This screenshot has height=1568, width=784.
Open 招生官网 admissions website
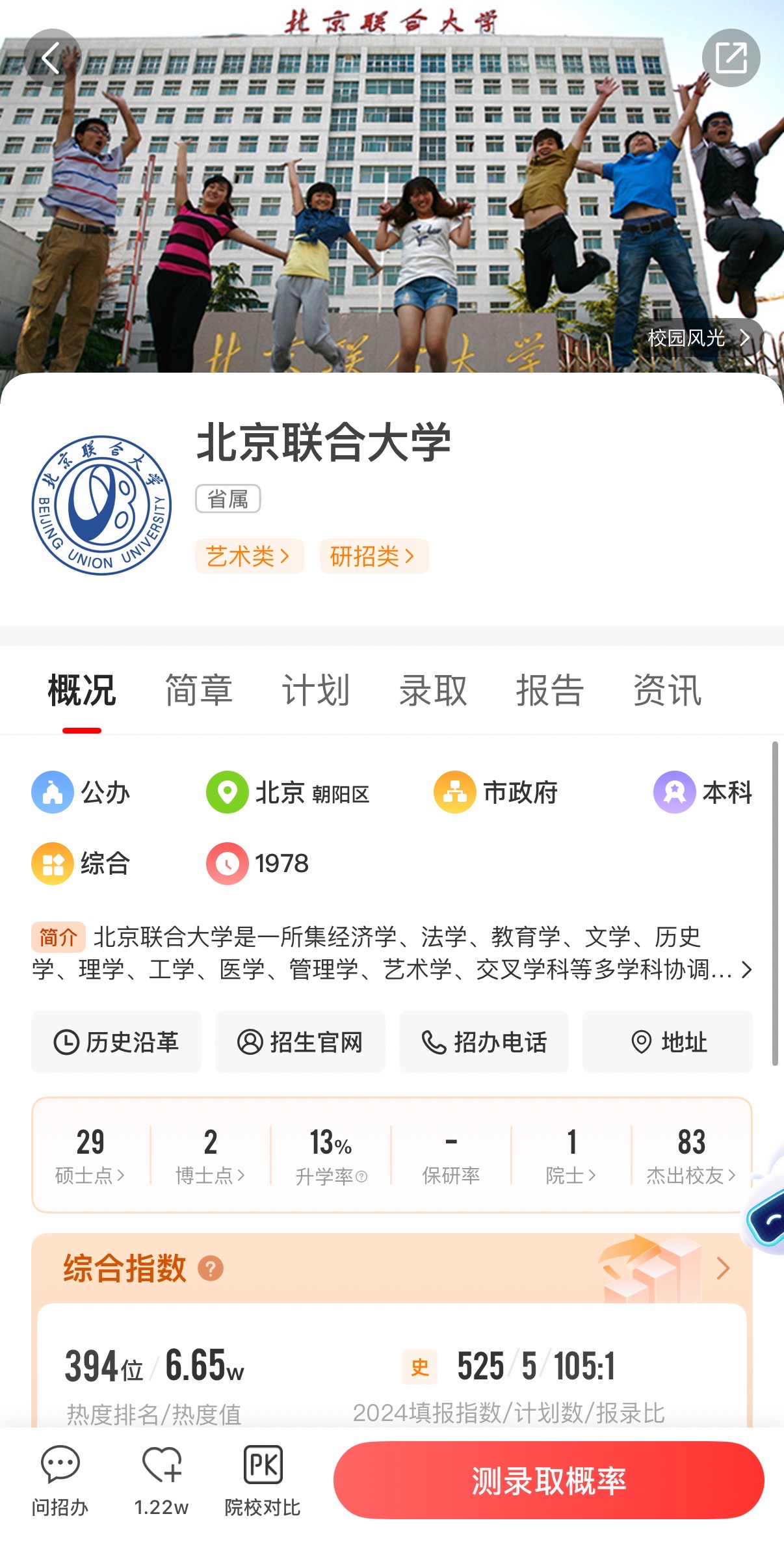[300, 1042]
